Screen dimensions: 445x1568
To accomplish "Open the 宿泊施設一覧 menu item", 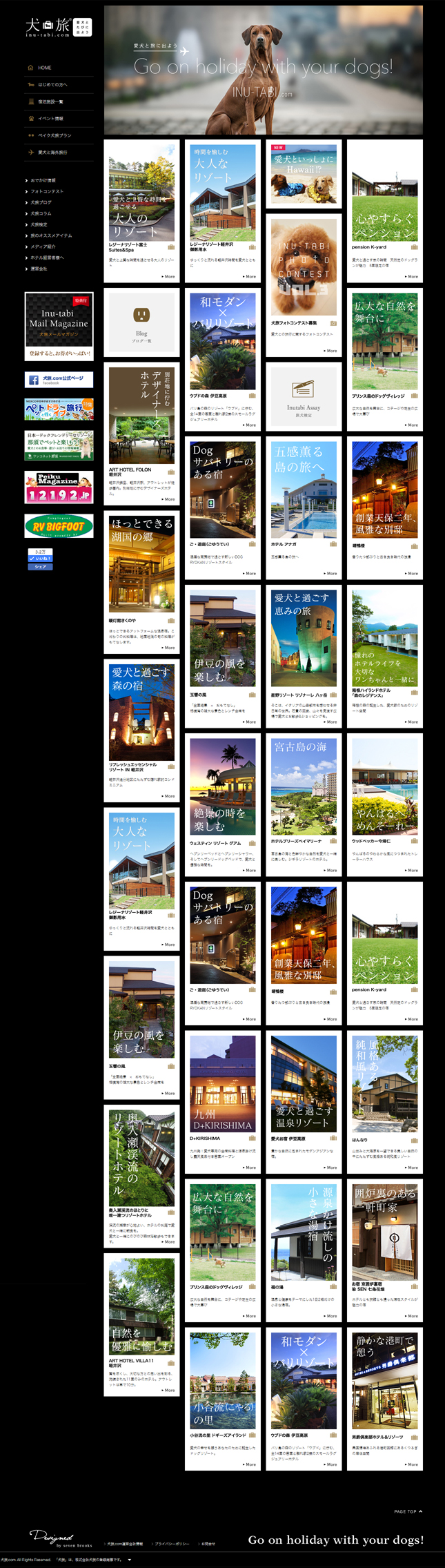I will (50, 101).
